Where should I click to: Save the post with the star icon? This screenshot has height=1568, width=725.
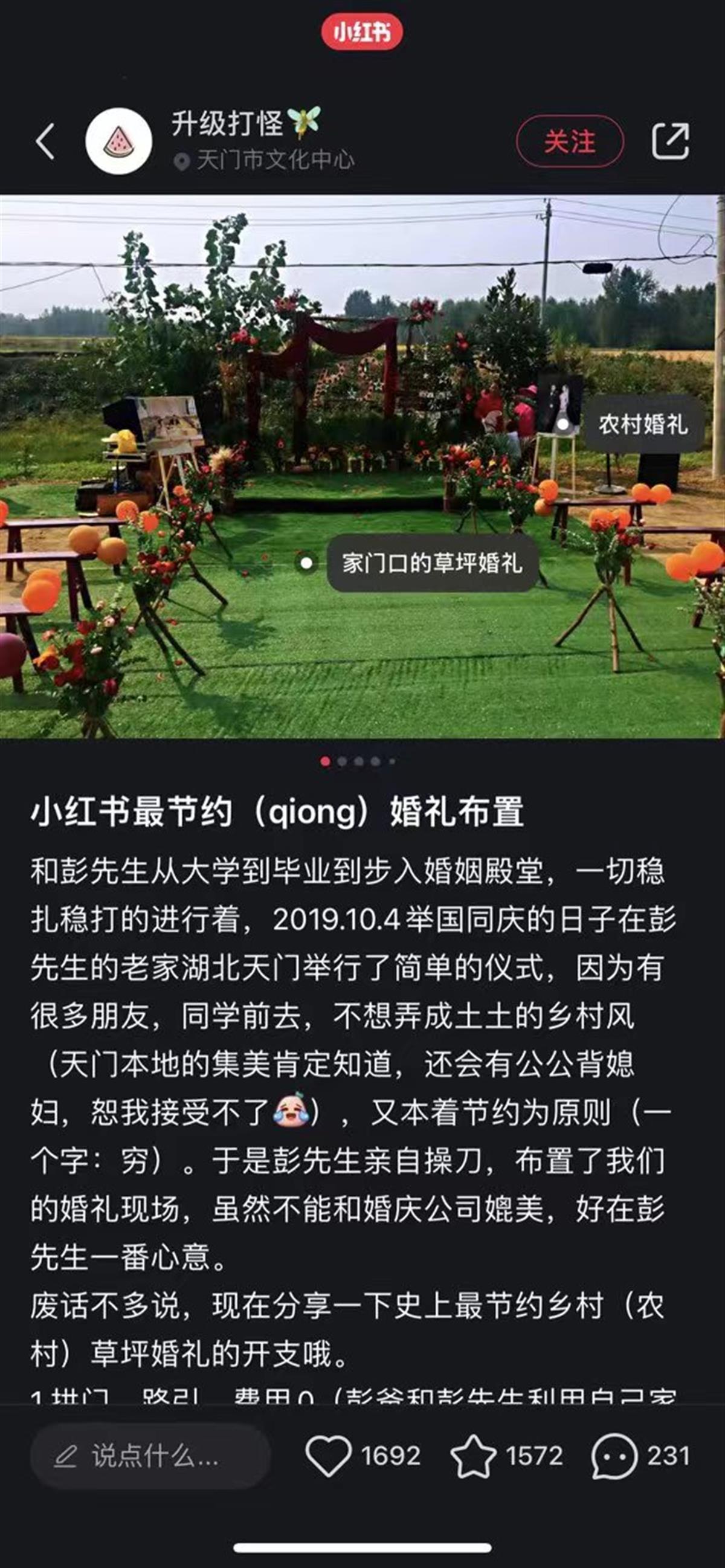(x=473, y=1456)
